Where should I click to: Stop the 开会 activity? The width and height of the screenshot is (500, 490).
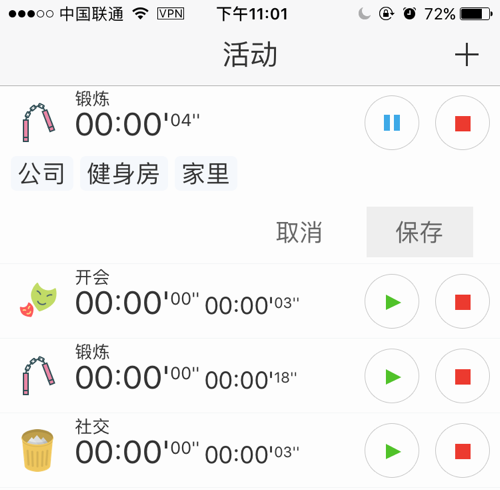[x=462, y=301]
